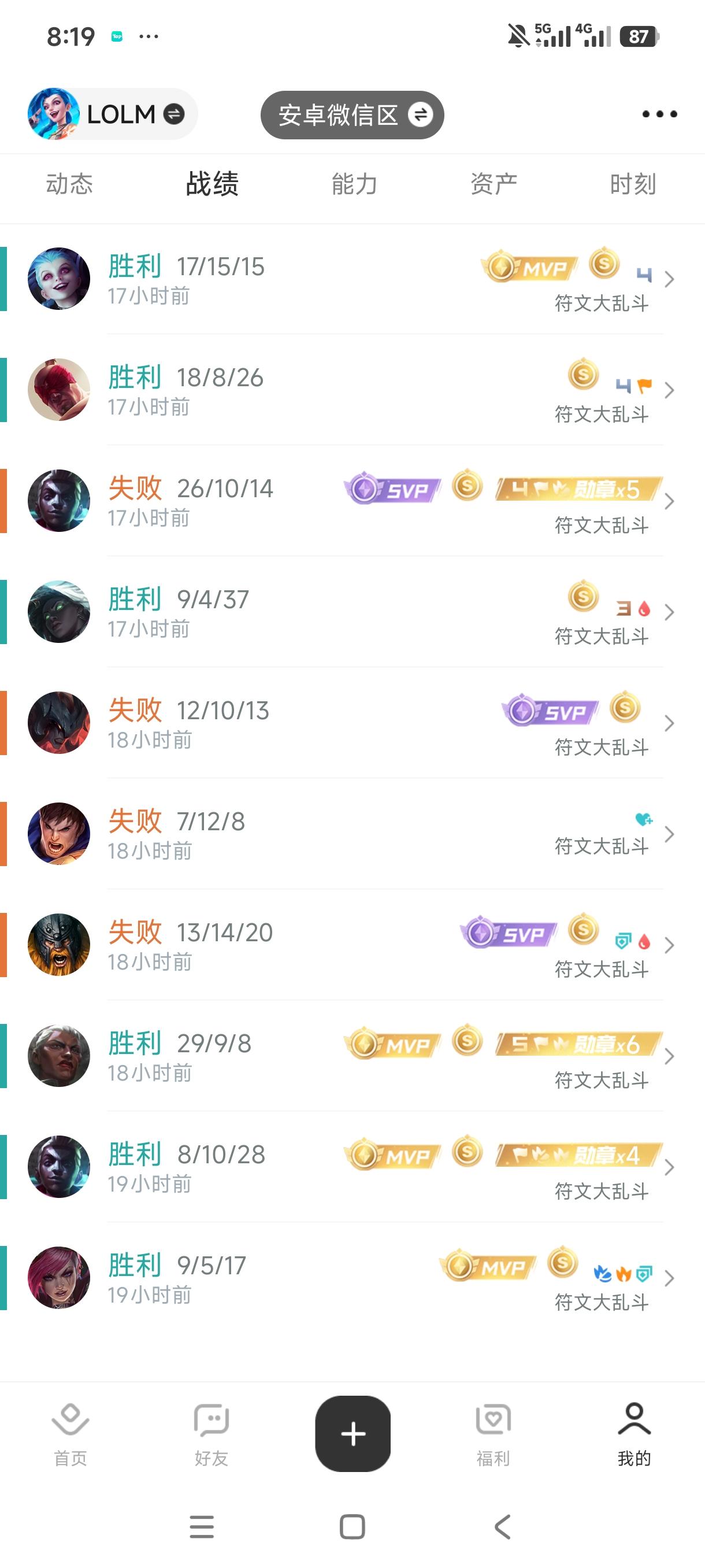Switch to the 动态 tab
Viewport: 705px width, 1568px height.
click(x=69, y=184)
